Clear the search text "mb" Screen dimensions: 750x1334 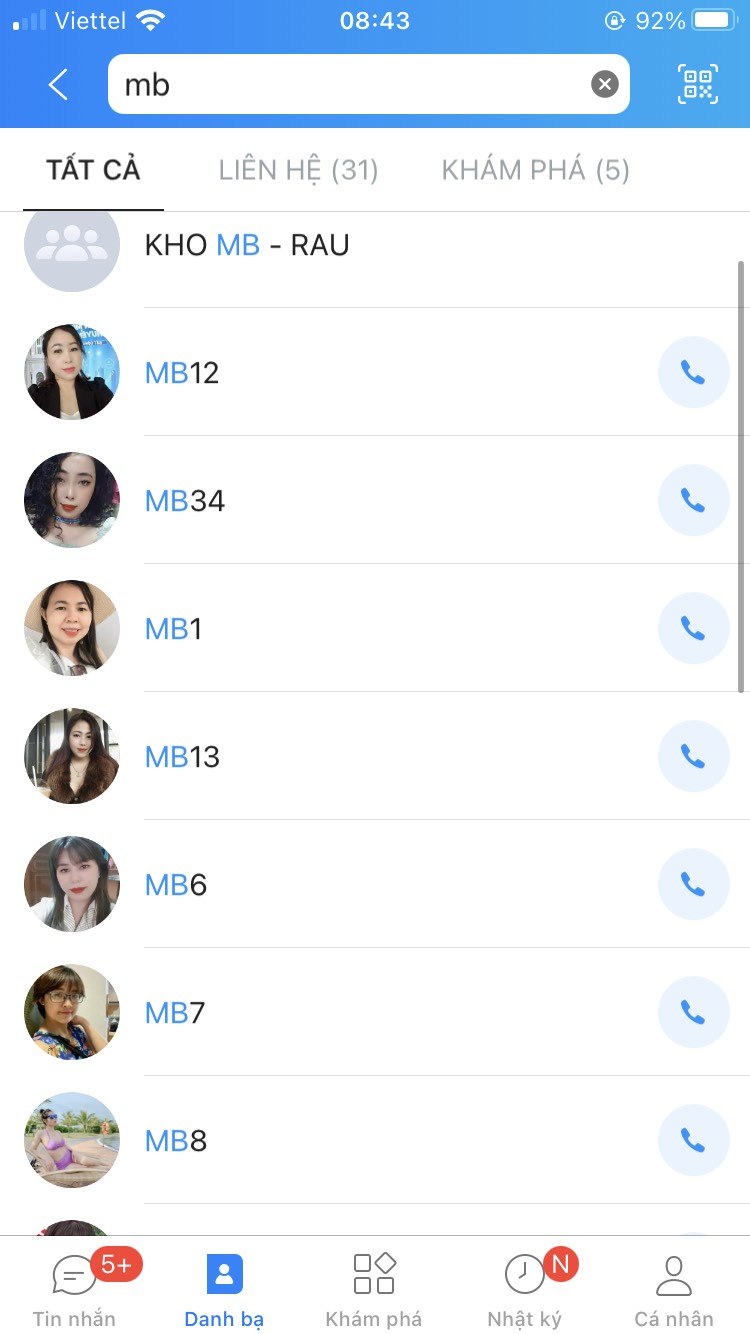coord(604,85)
